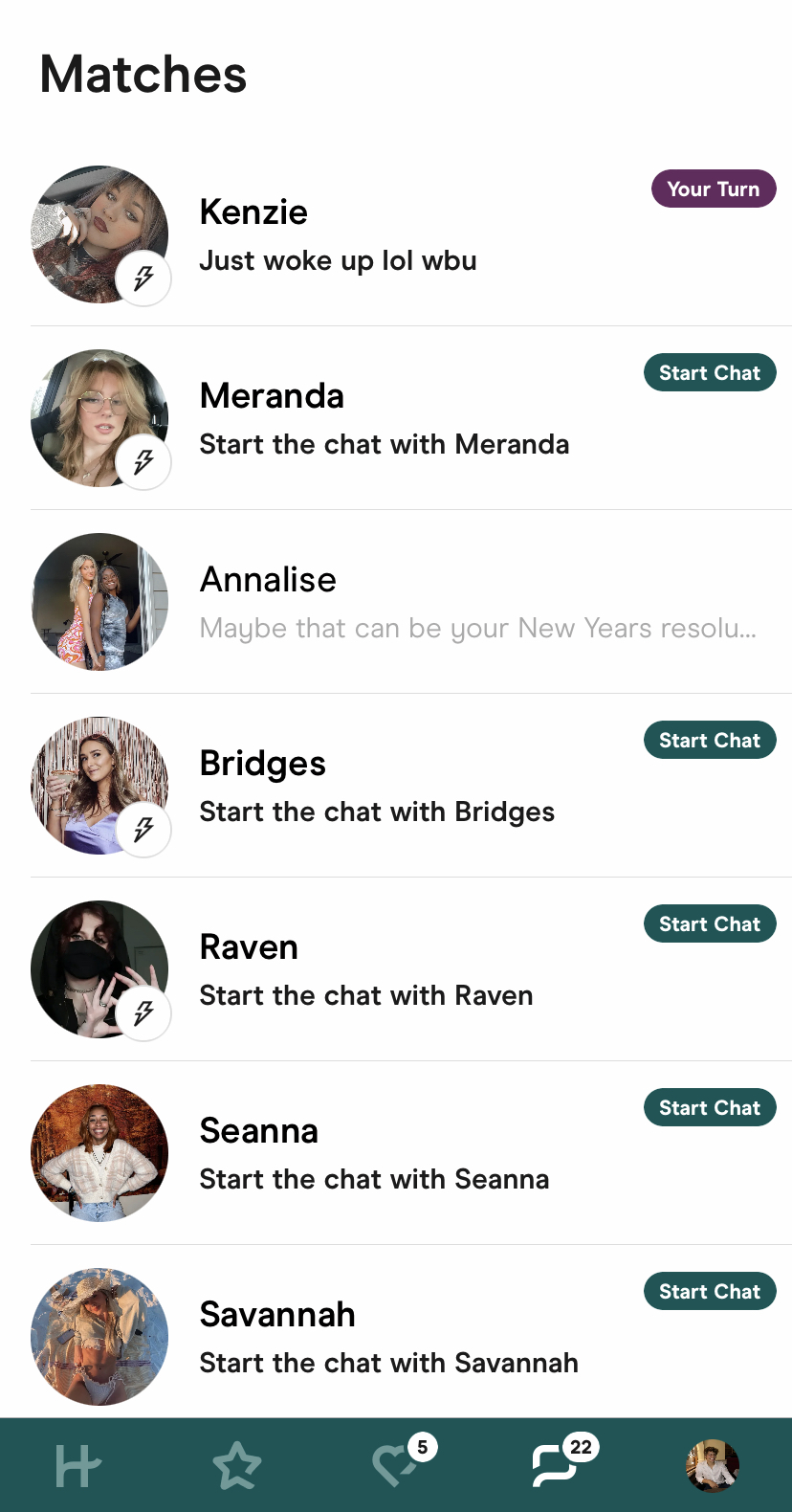Begin chatting with Seanna via Start Chat
This screenshot has height=1512, width=792.
tap(710, 1108)
